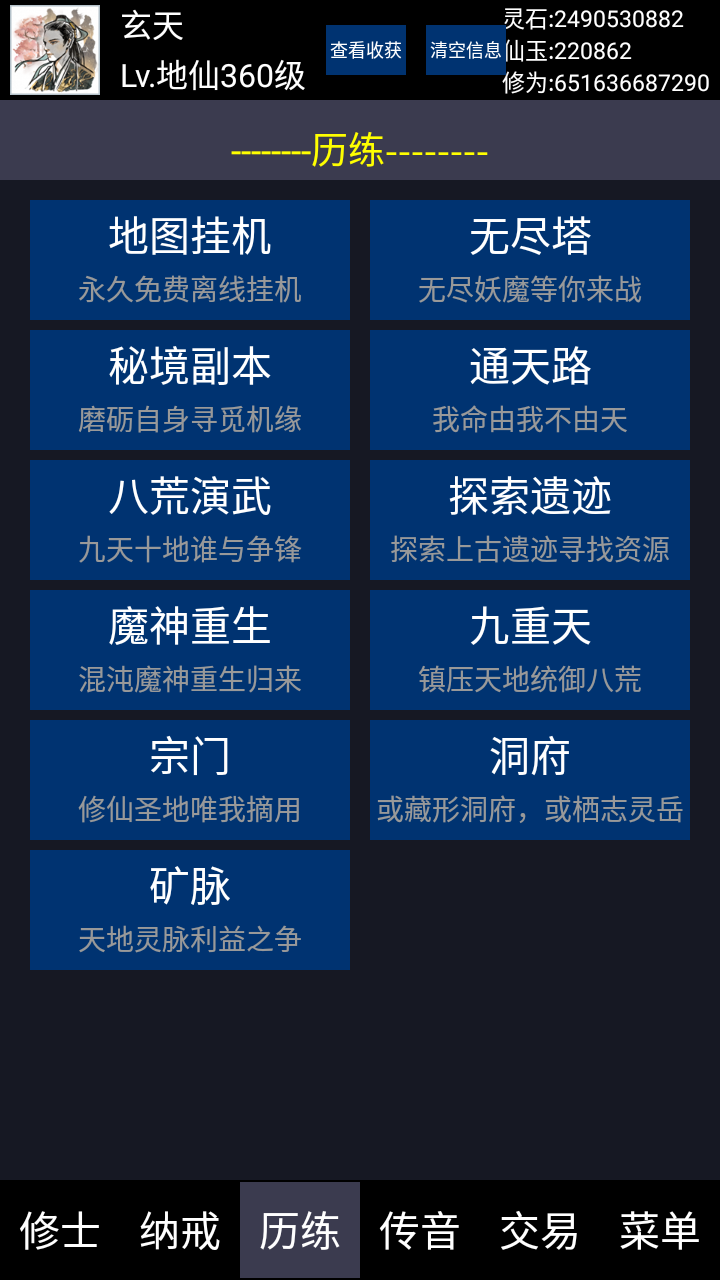
Task: Open 地图挂机 offline idle mode
Action: point(190,260)
